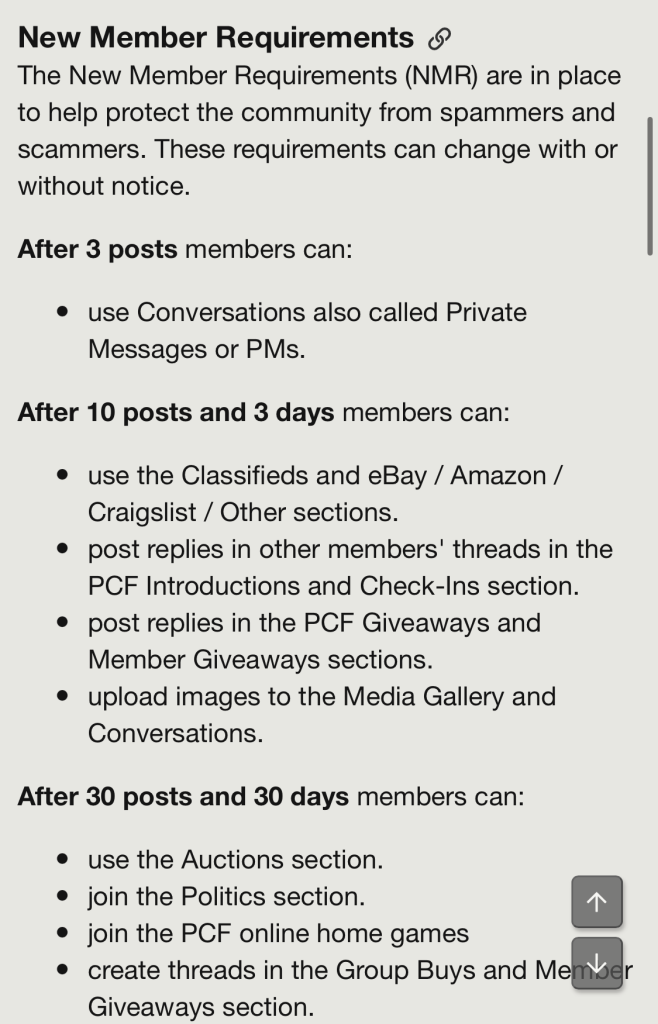Jump to the bottom of the page

[597, 963]
